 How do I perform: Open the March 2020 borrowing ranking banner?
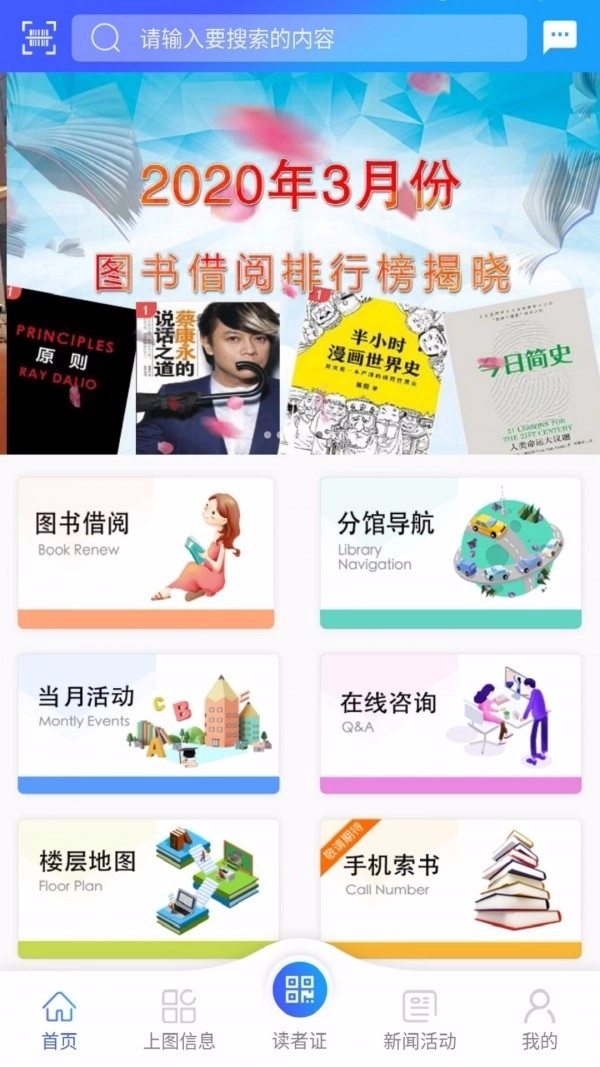tap(300, 260)
